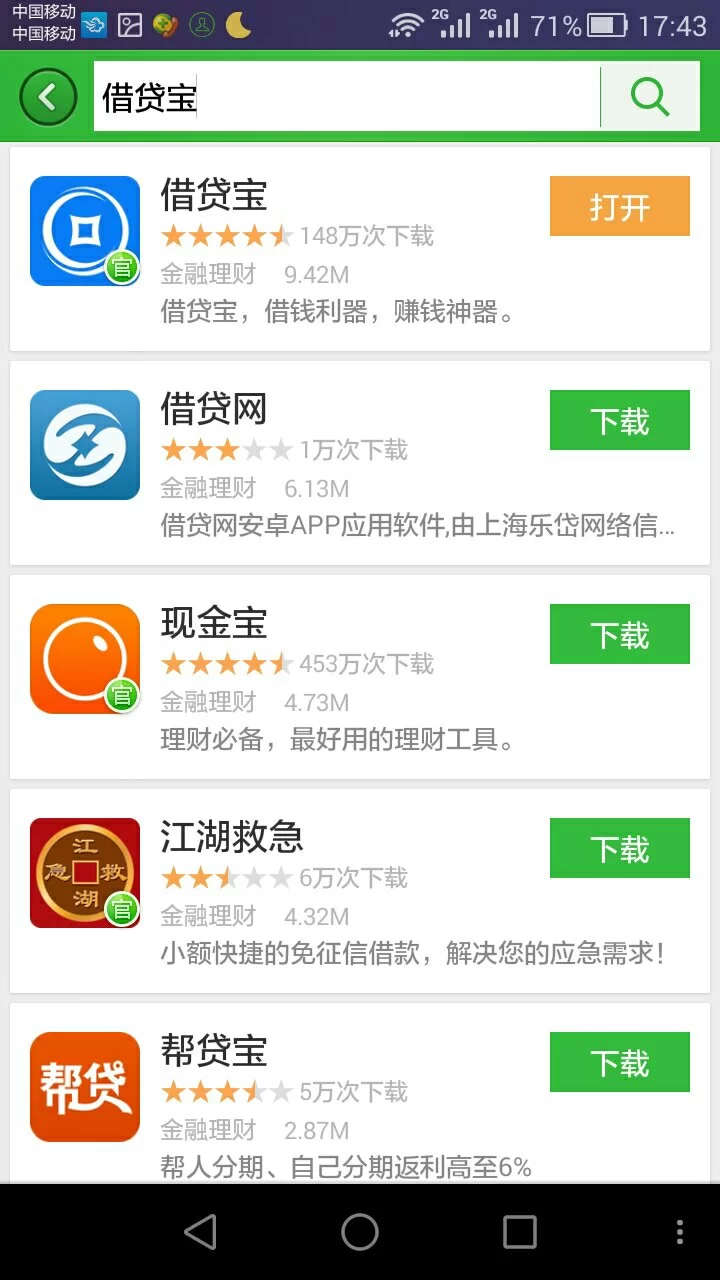Download the 现金宝 app
This screenshot has height=1280, width=720.
619,635
